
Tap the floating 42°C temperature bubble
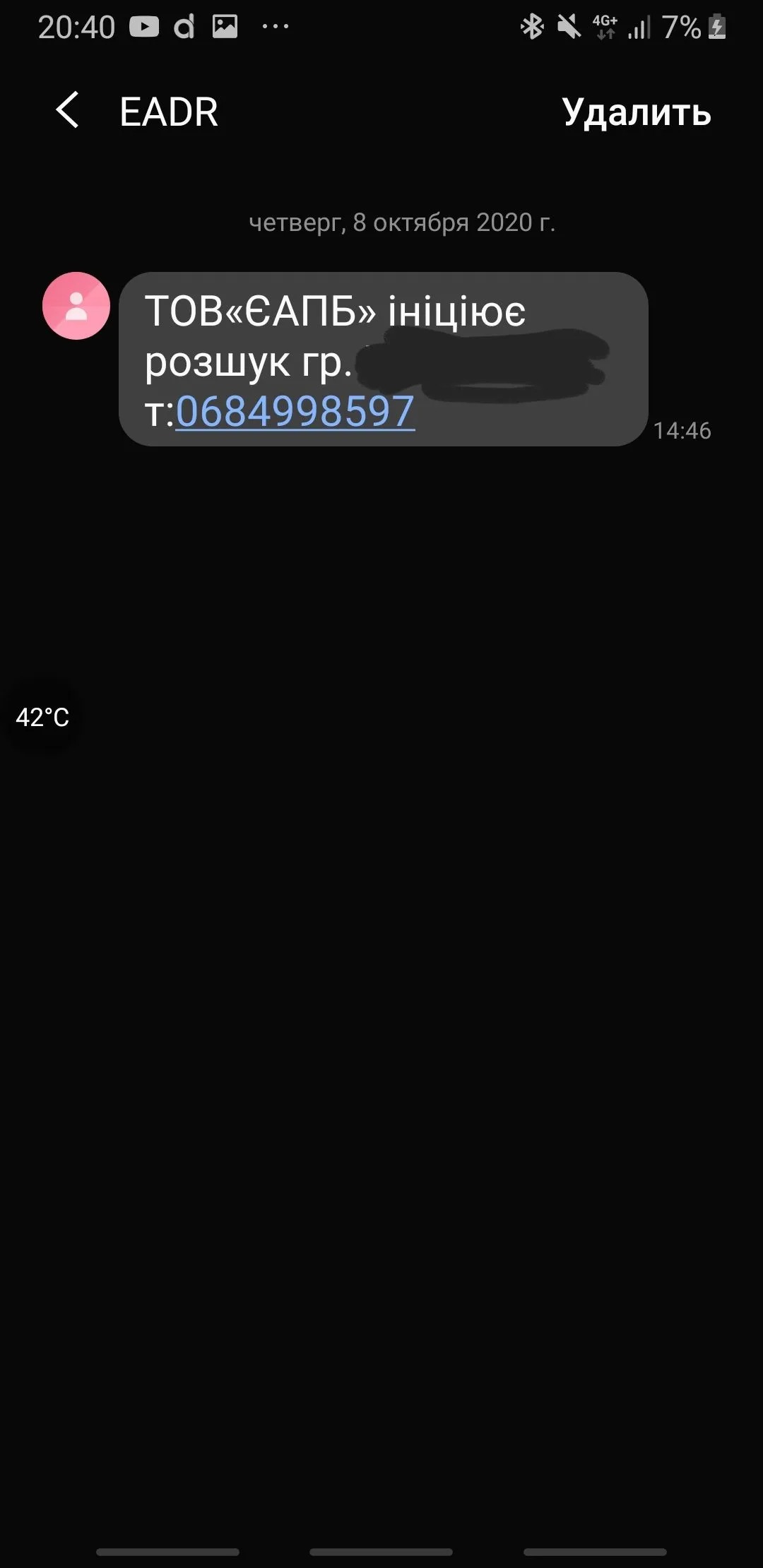pyautogui.click(x=42, y=717)
